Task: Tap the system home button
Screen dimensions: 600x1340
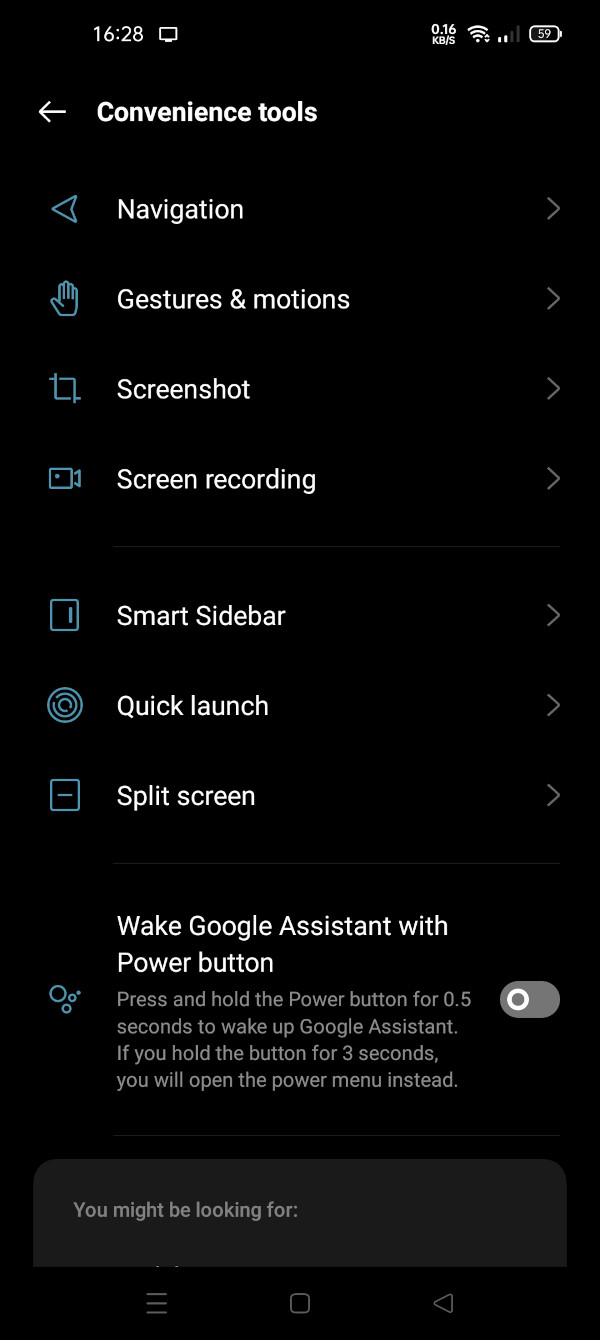Action: tap(299, 1303)
